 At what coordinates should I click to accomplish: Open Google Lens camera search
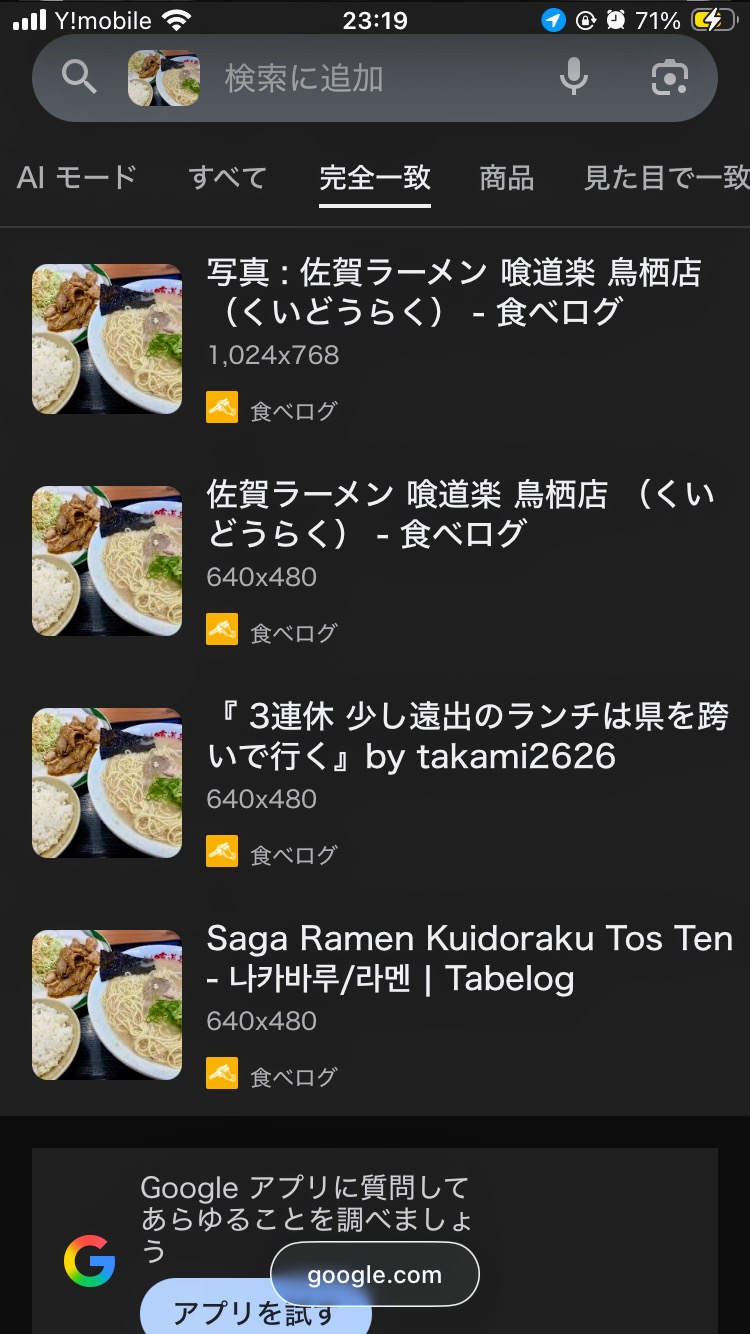coord(670,77)
